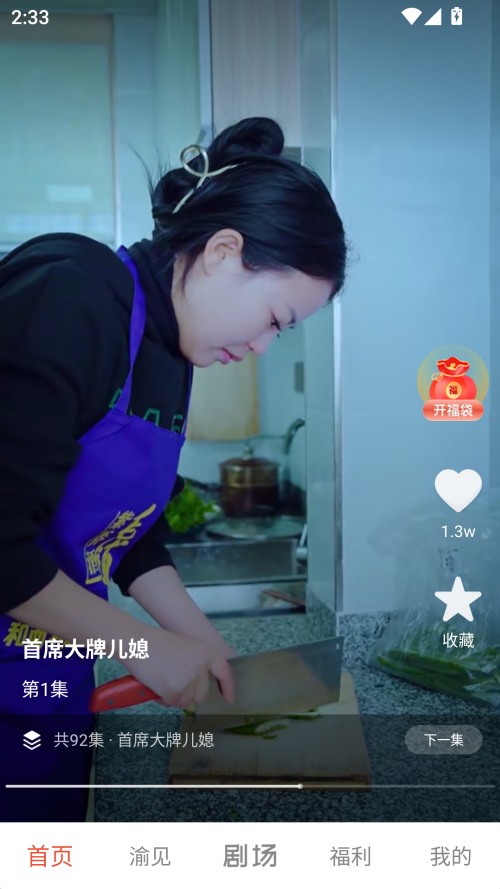Select the 首页 tab
The height and width of the screenshot is (889, 500).
click(x=50, y=856)
